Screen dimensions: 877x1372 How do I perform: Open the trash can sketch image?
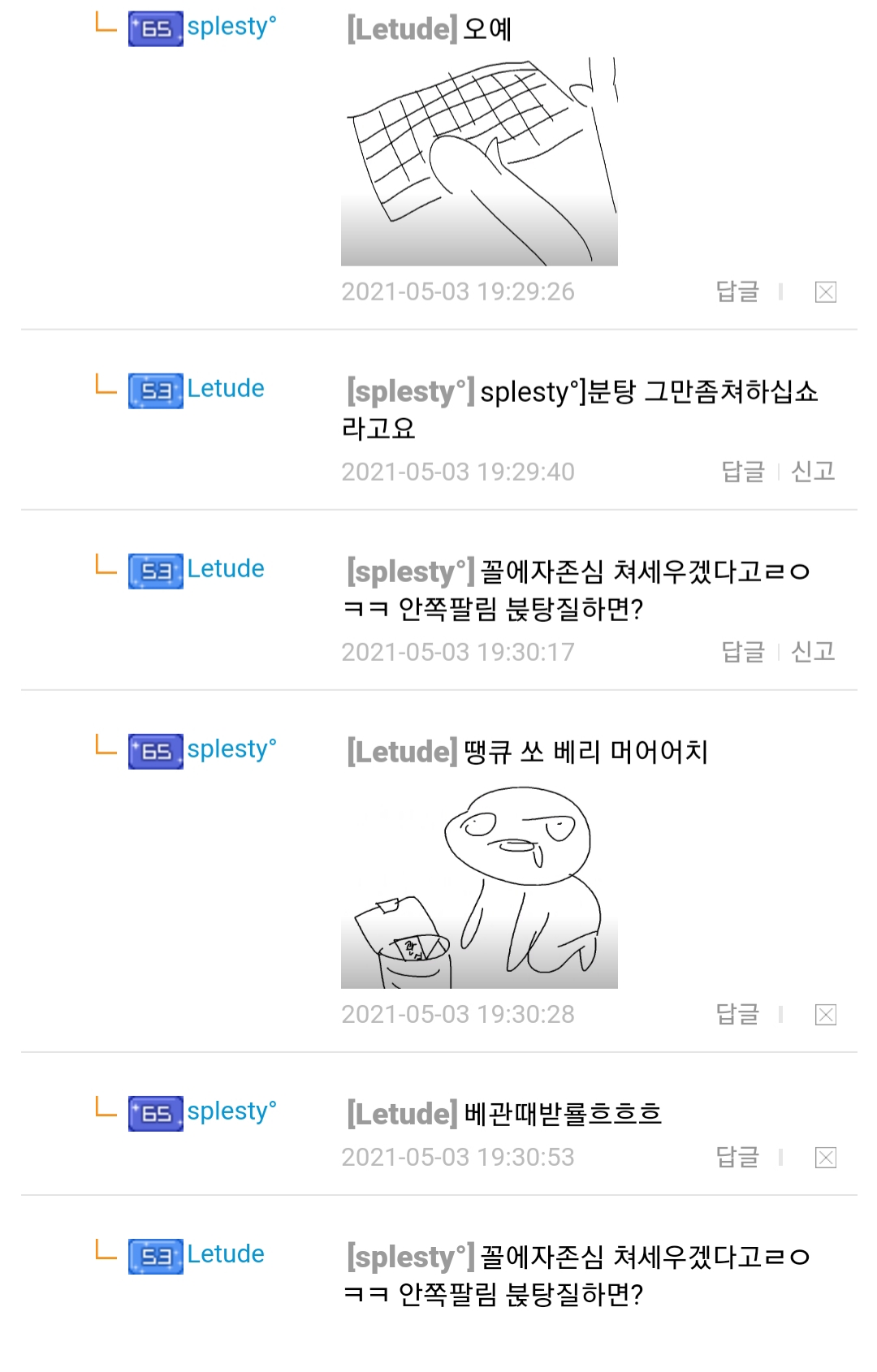click(479, 887)
